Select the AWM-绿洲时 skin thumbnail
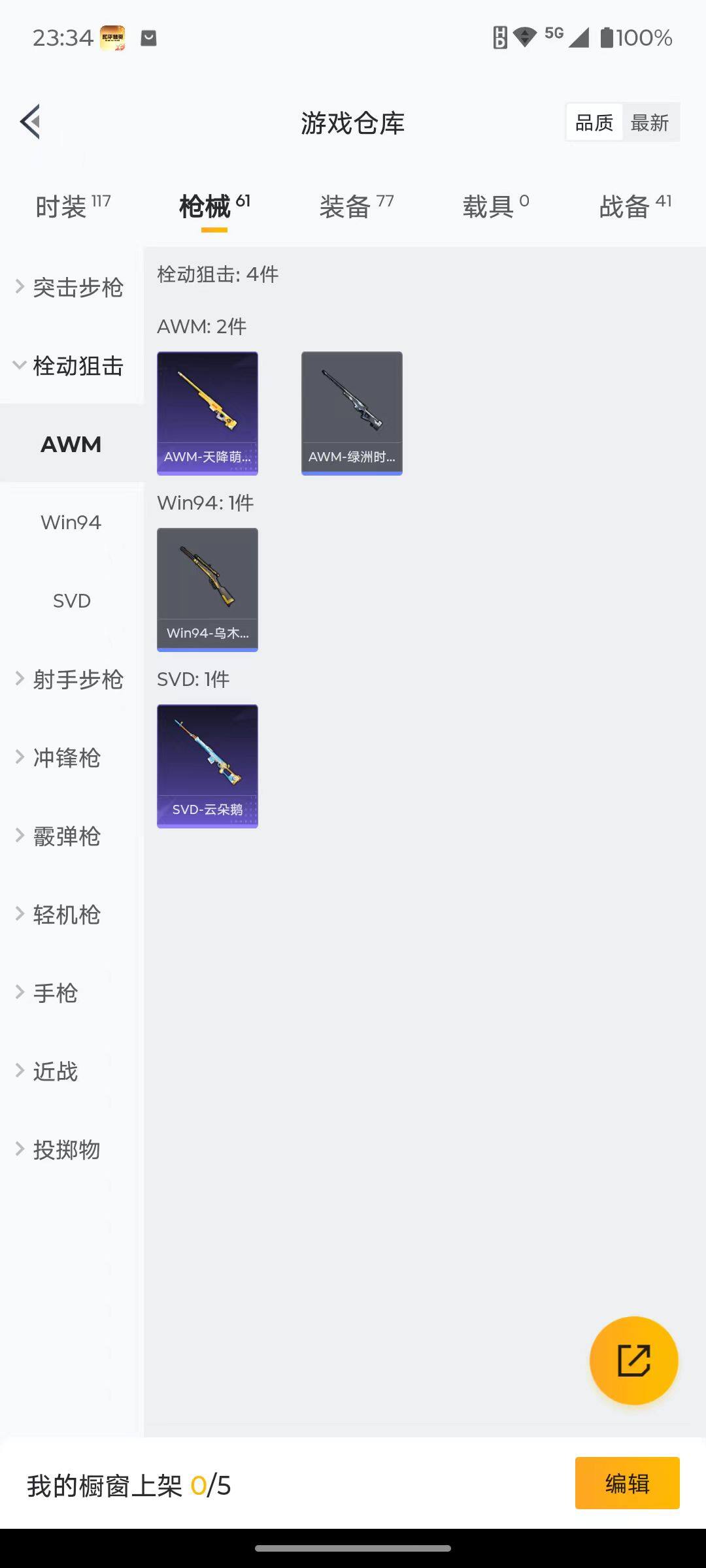Viewport: 706px width, 1568px height. (x=352, y=412)
